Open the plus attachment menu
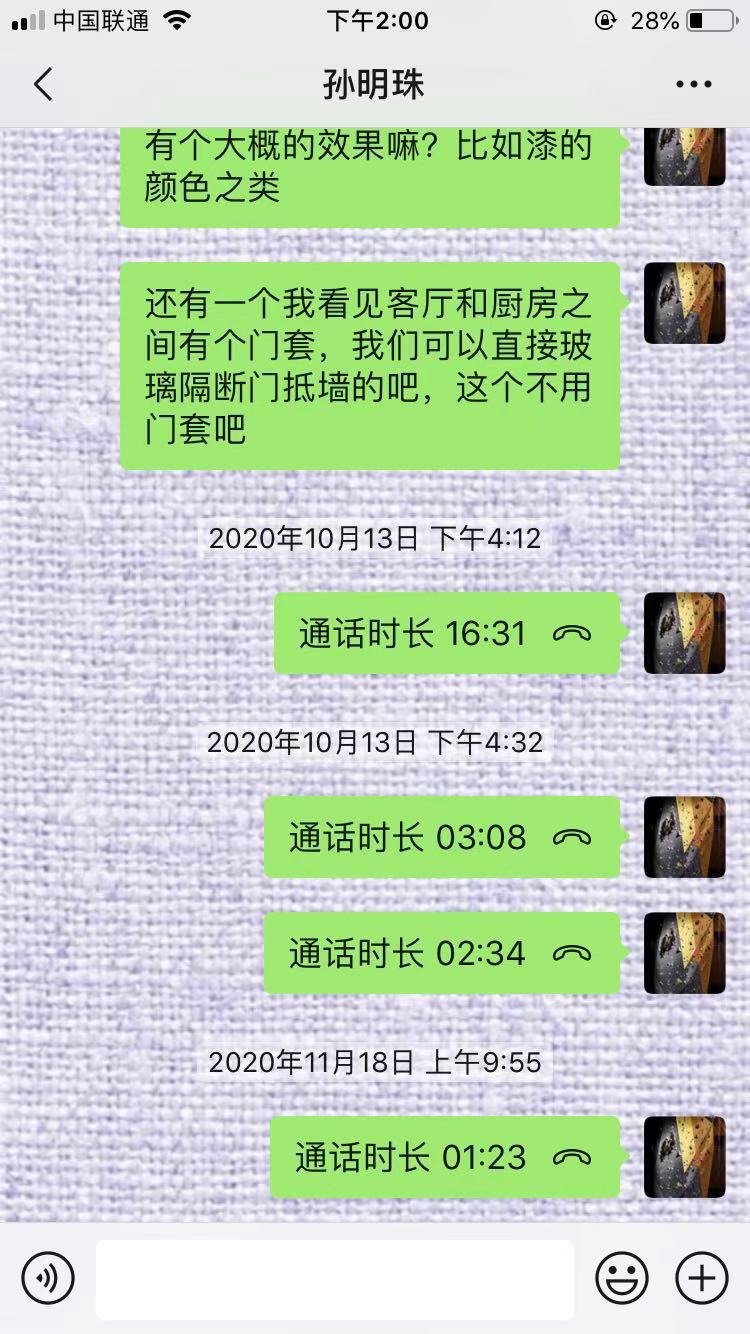The width and height of the screenshot is (750, 1334). (702, 1278)
